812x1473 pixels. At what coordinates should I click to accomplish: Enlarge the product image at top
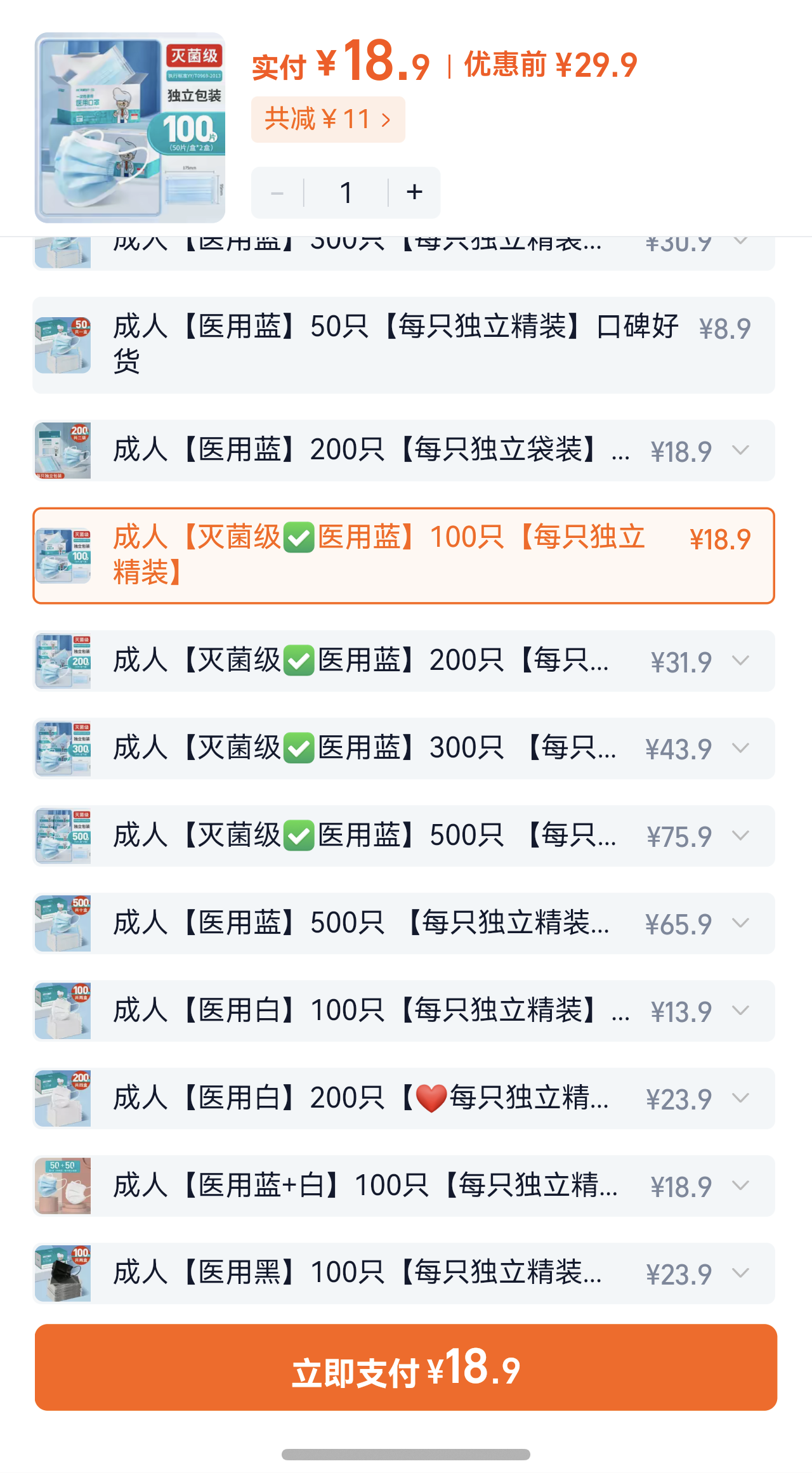[130, 128]
